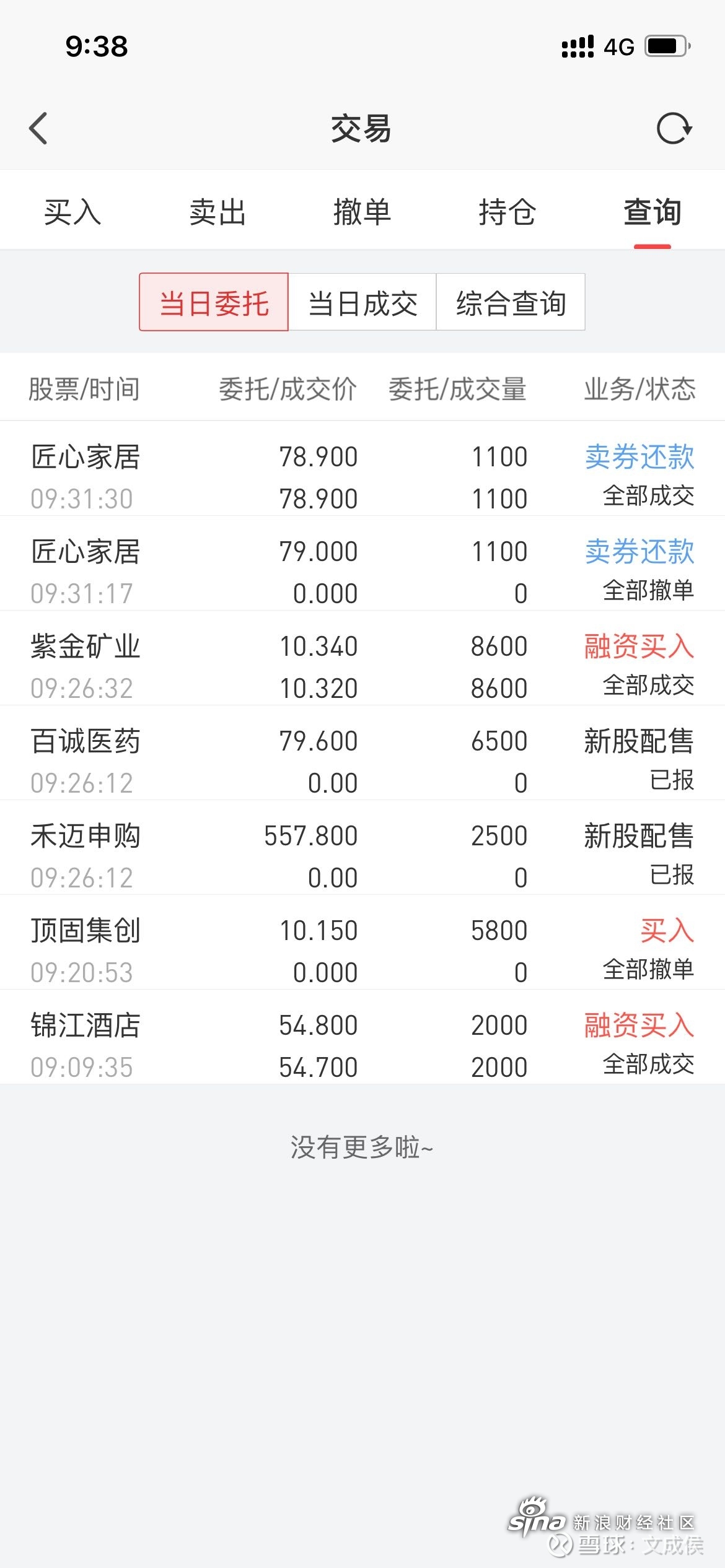Switch to the 卖出 tab
This screenshot has width=725, height=1568.
click(217, 212)
